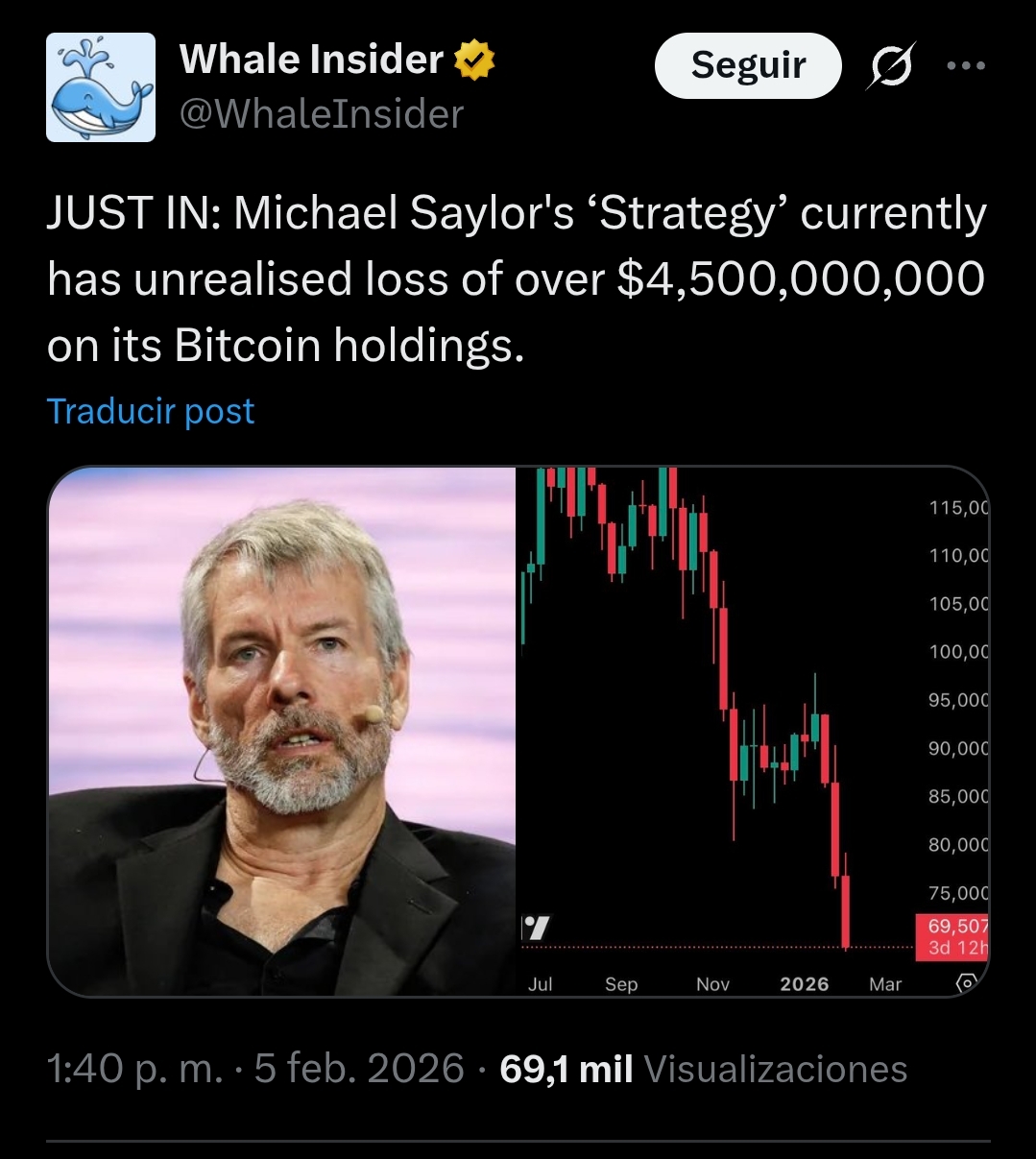Tap the Grok icon beside Seguir
Image resolution: width=1036 pixels, height=1159 pixels.
click(x=890, y=66)
